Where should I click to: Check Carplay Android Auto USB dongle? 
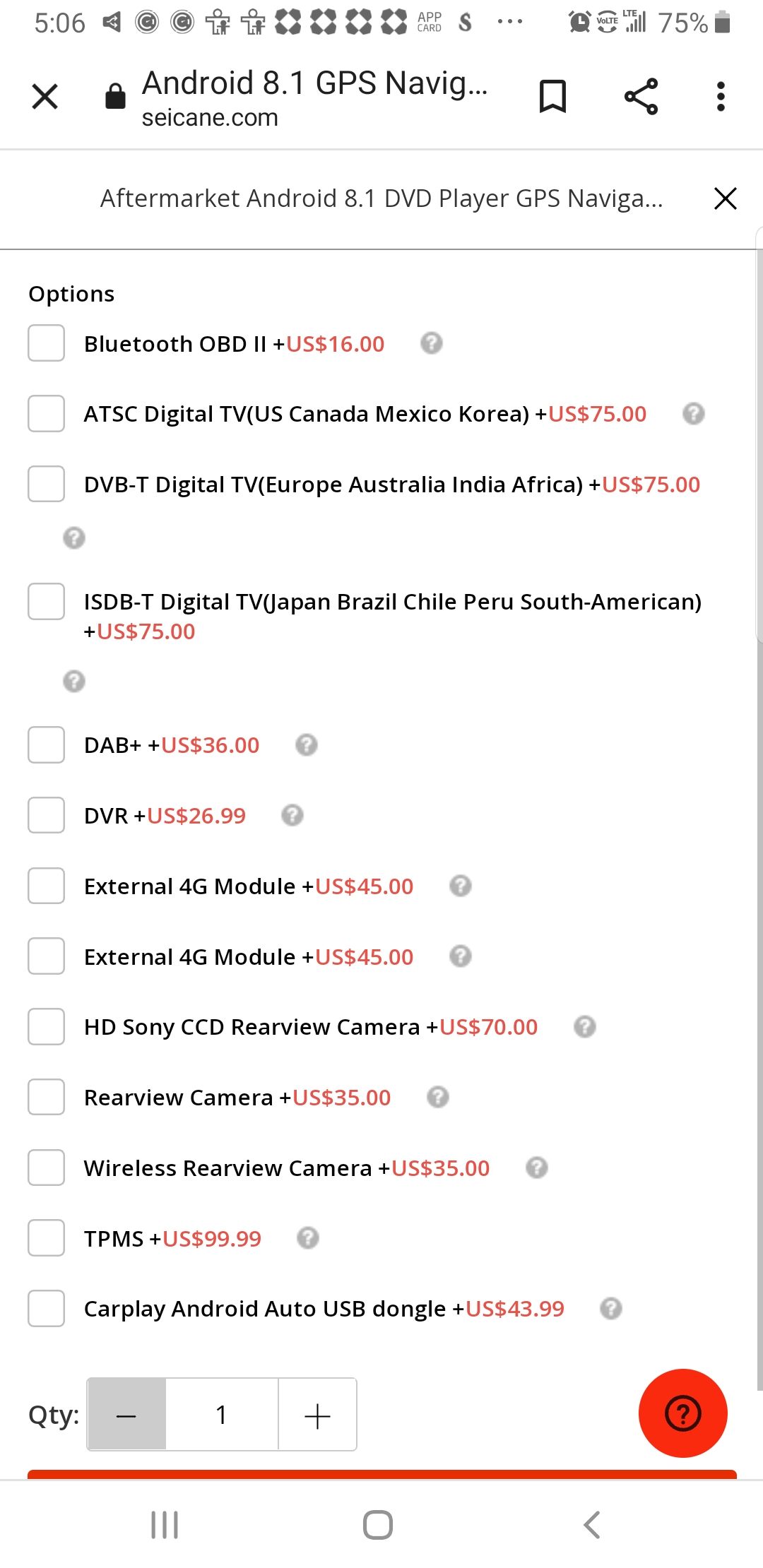(47, 1308)
